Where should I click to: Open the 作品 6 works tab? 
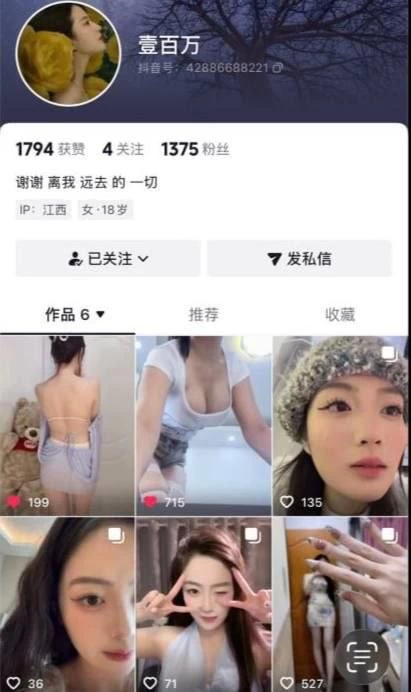pos(75,315)
